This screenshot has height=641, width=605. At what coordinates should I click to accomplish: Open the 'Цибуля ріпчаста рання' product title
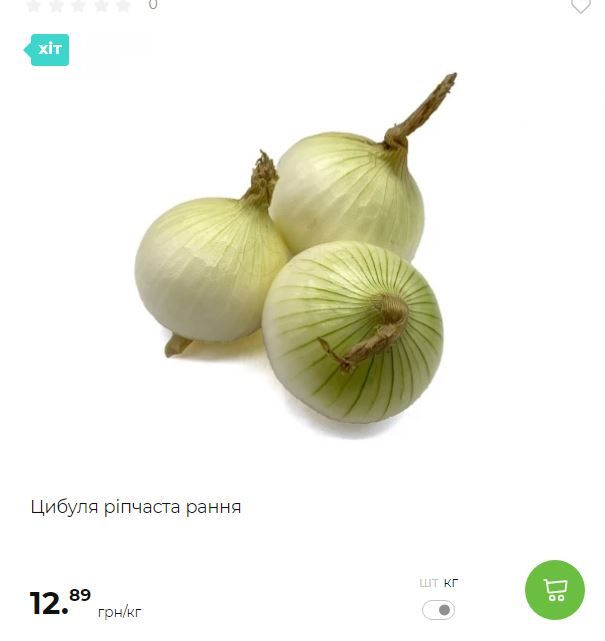coord(136,507)
